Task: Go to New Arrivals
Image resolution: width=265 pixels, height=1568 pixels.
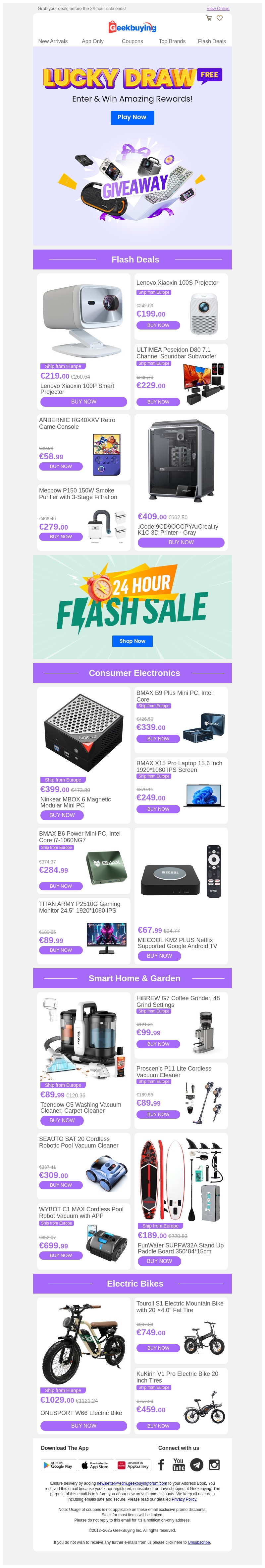Action: (x=53, y=41)
